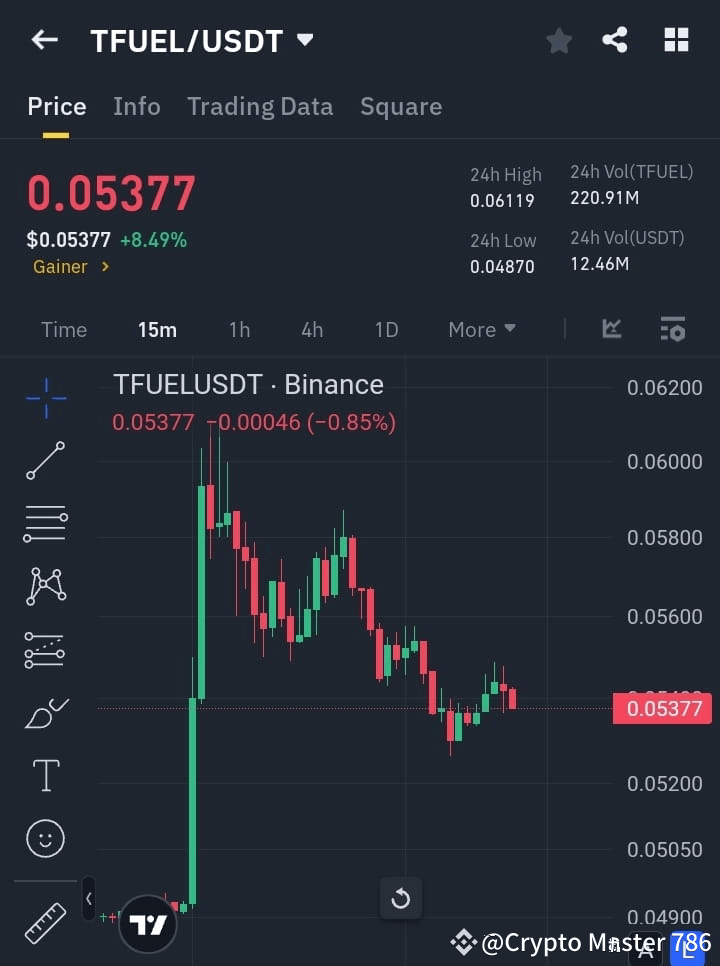Collapse the drawing tools sidebar

pos(88,898)
